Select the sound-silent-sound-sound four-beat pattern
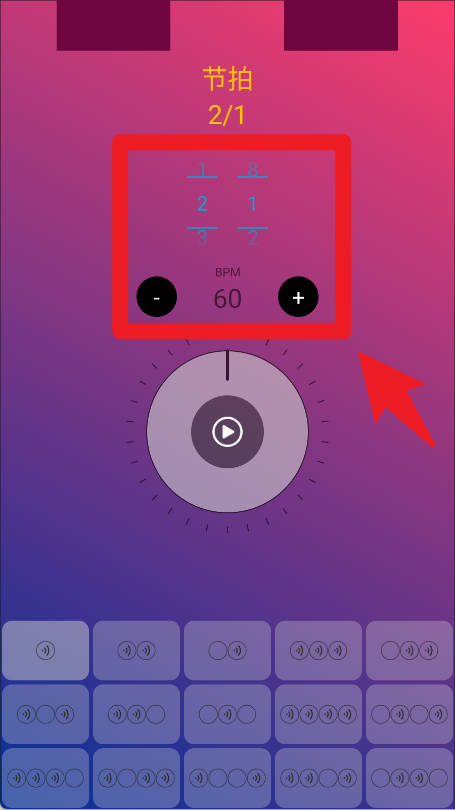The image size is (455, 810). tap(136, 778)
